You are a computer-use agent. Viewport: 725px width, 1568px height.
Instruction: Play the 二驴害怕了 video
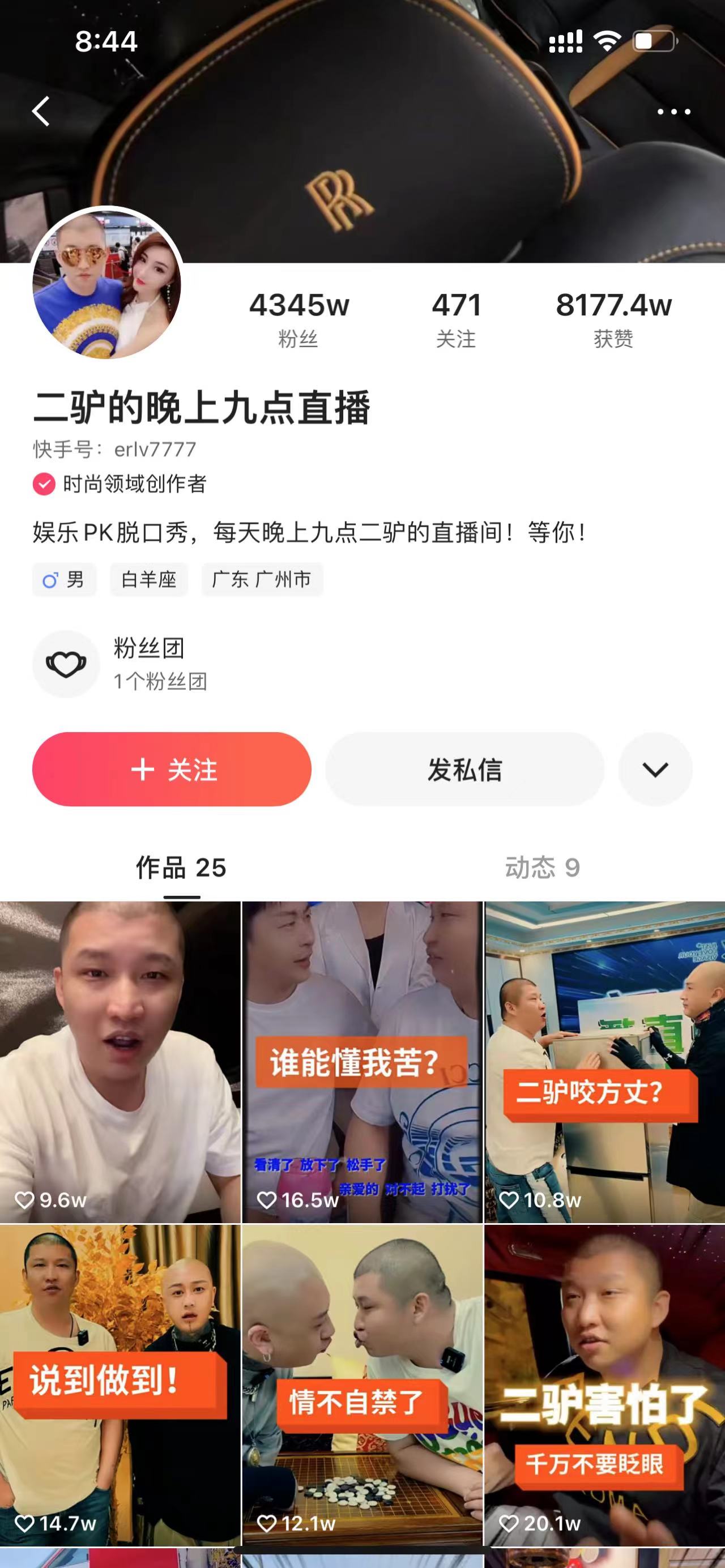coord(604,1384)
